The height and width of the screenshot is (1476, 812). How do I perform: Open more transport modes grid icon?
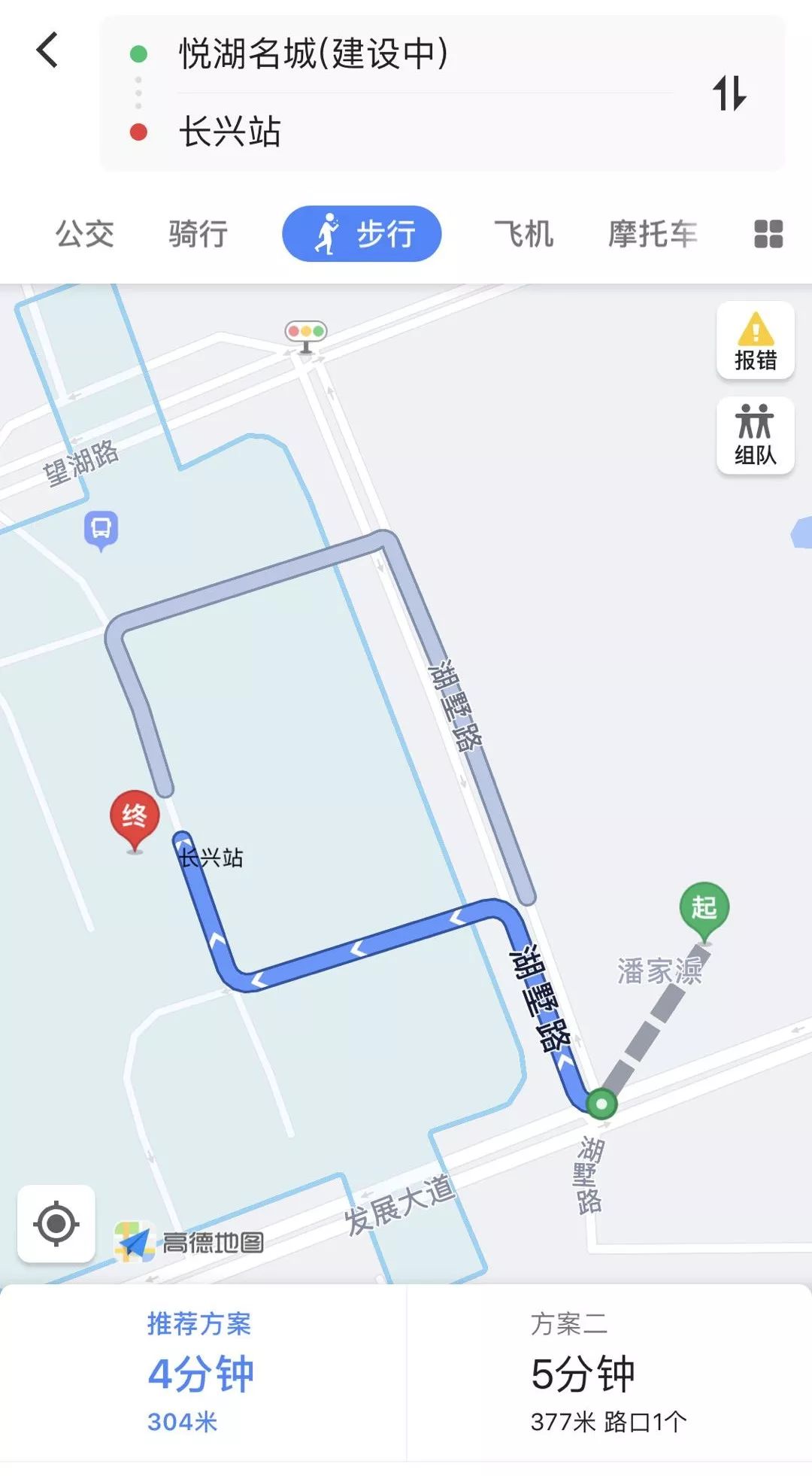[768, 235]
